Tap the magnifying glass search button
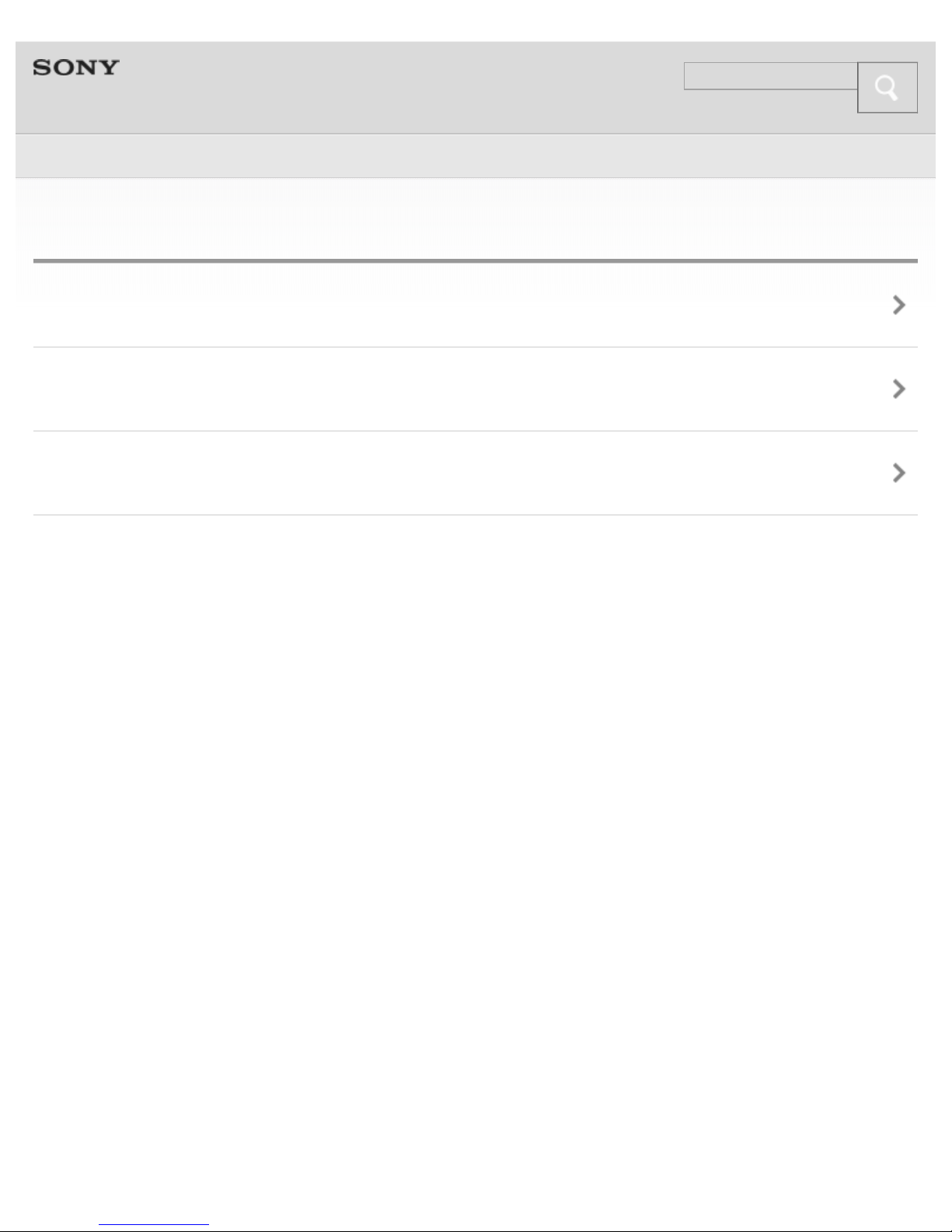The width and height of the screenshot is (952, 1232). (x=887, y=88)
